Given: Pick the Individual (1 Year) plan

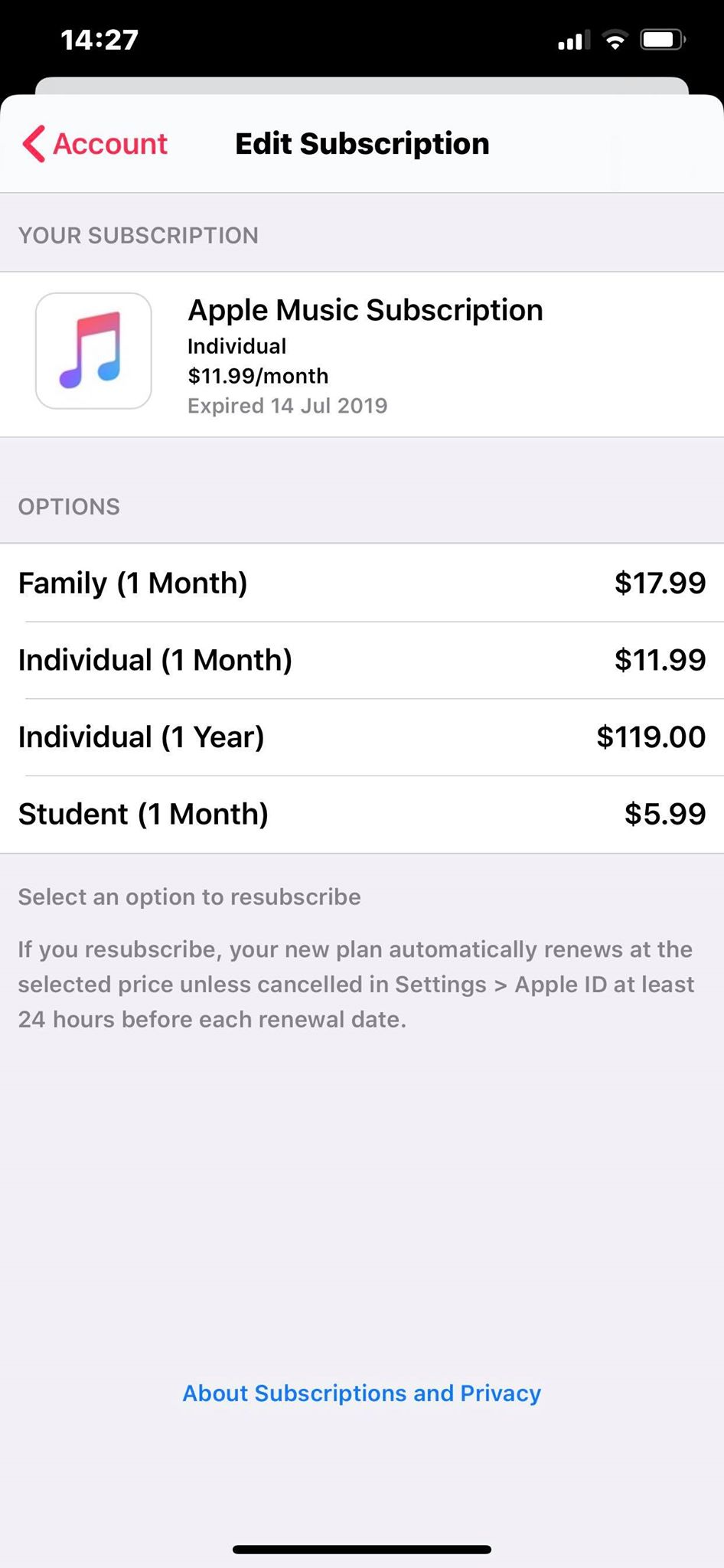Looking at the screenshot, I should tap(362, 737).
